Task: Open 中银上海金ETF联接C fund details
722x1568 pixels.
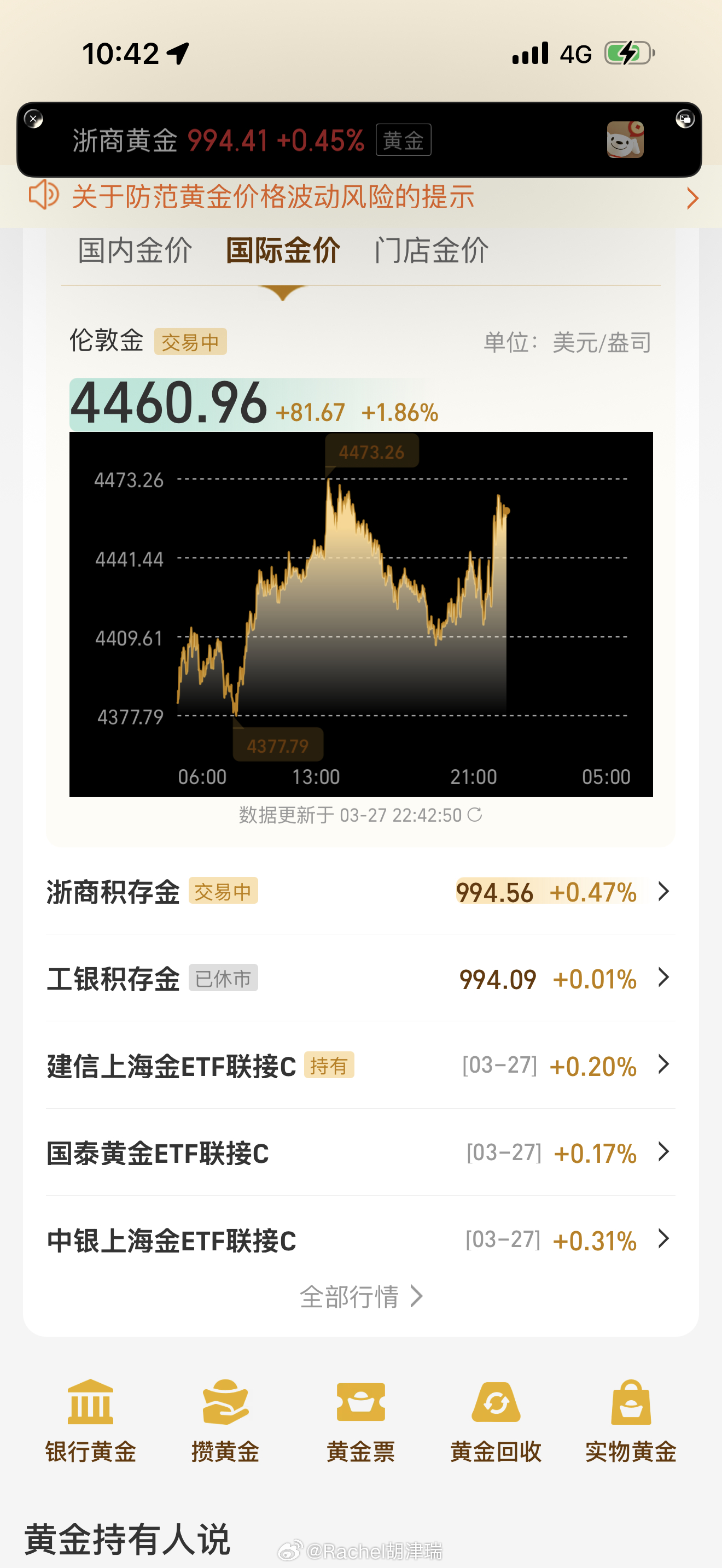Action: 361,1240
